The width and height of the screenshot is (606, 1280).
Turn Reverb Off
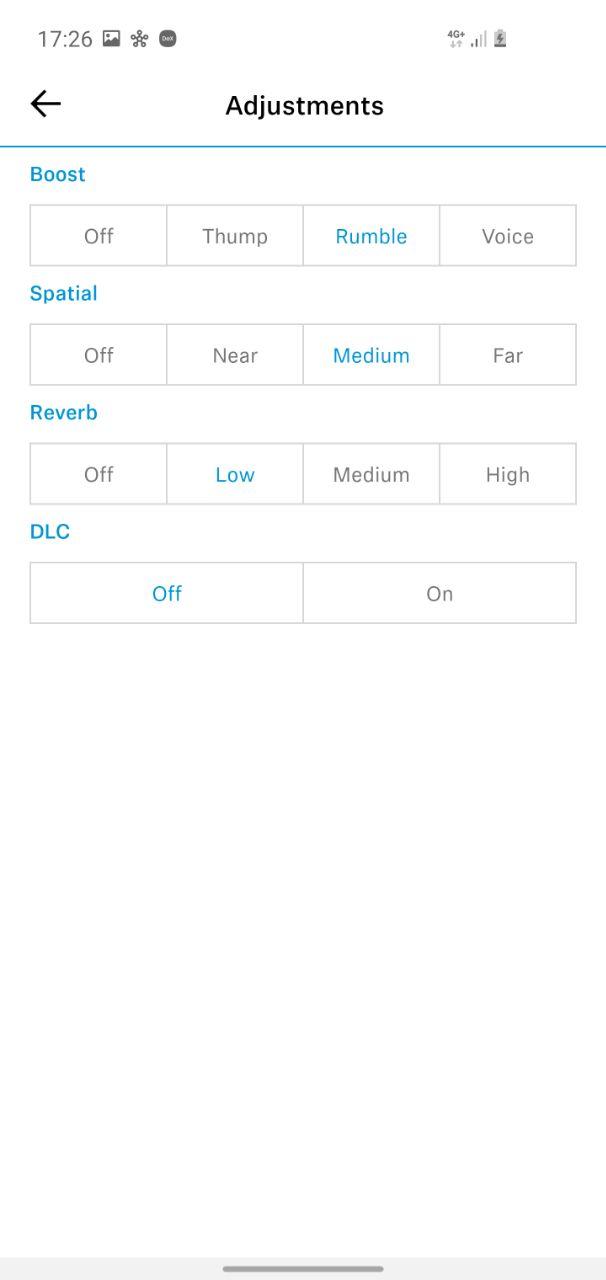99,474
